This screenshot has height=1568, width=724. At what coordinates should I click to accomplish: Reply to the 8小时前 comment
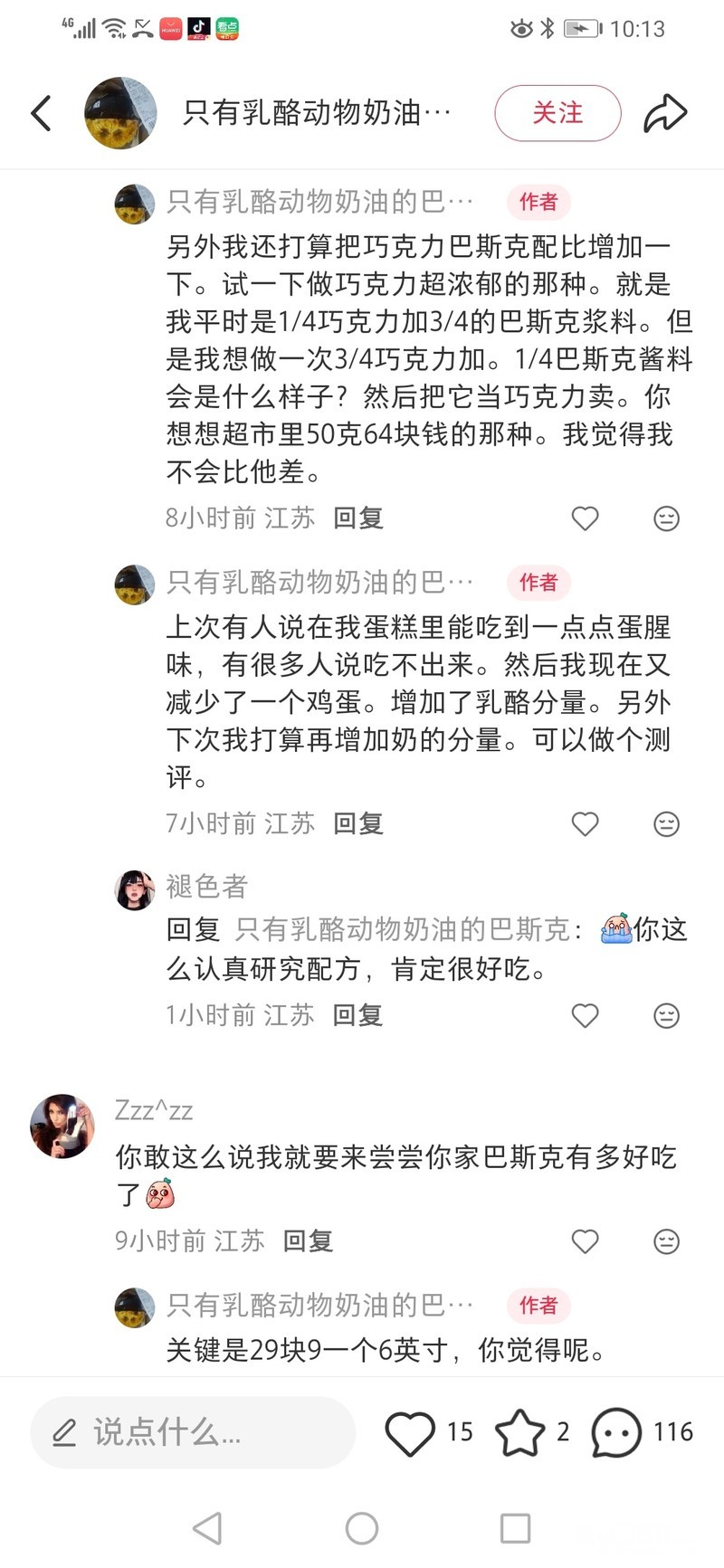point(358,518)
